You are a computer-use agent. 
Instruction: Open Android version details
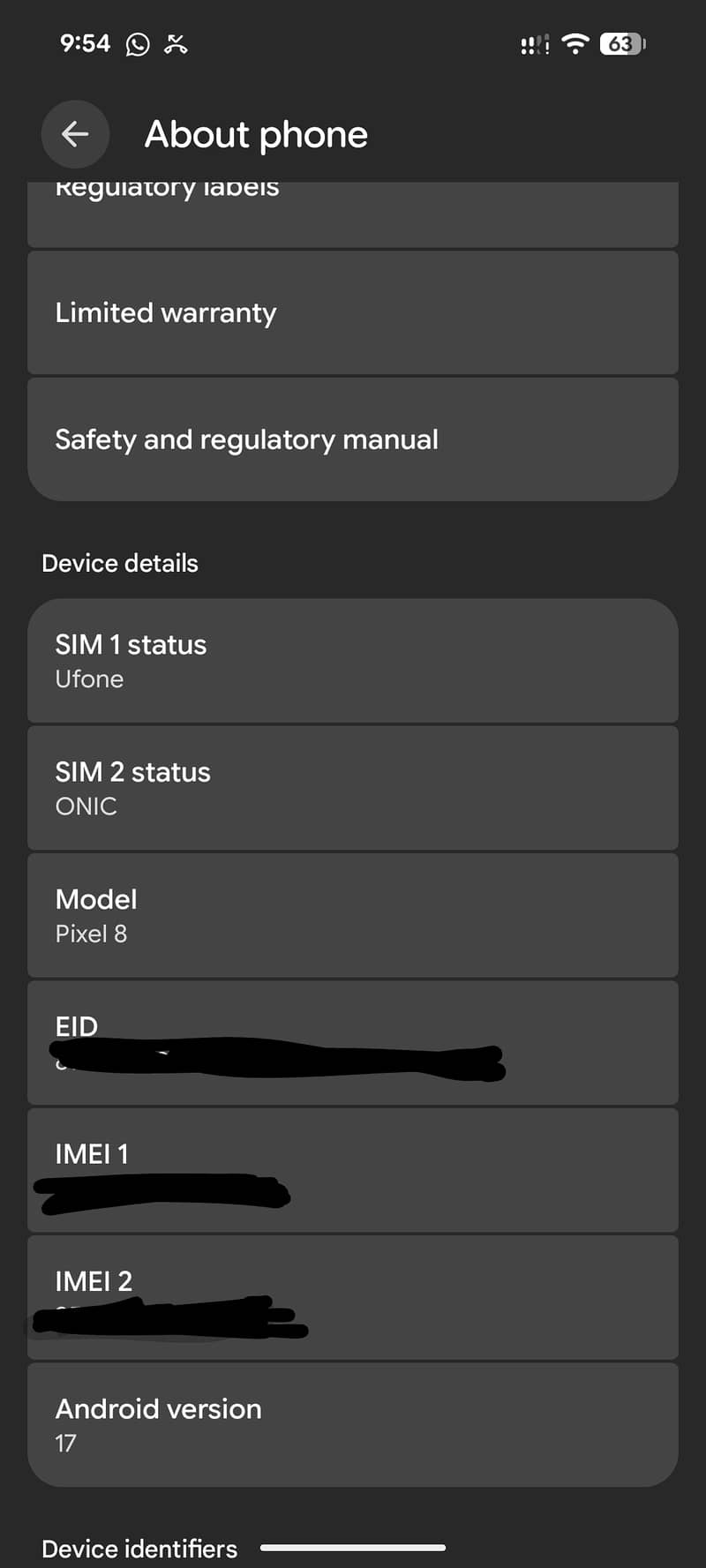tap(353, 1425)
